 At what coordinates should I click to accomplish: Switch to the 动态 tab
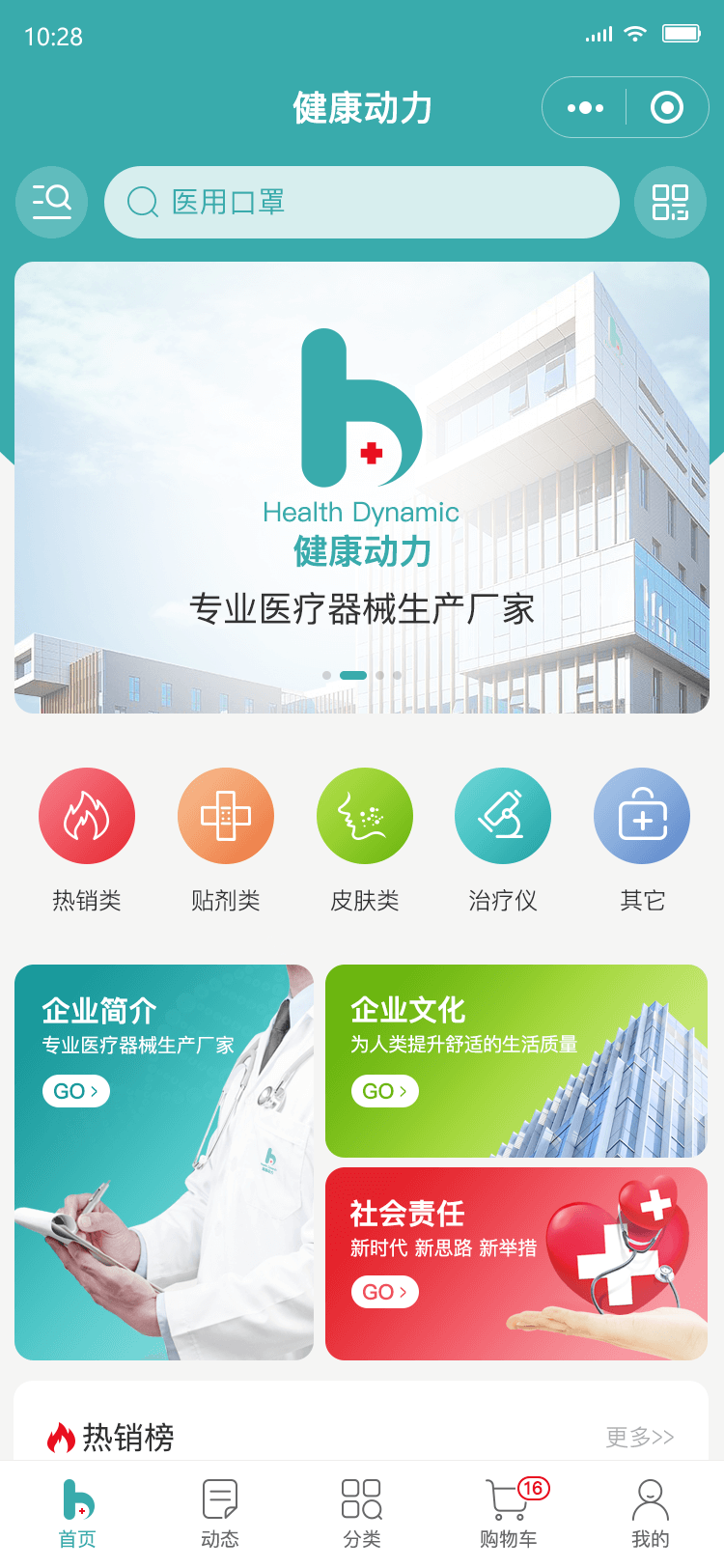pos(220,1513)
